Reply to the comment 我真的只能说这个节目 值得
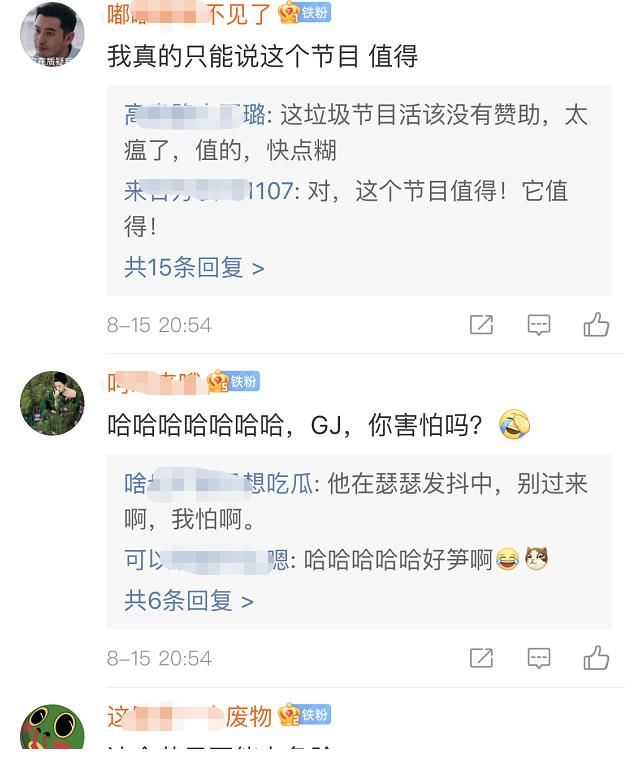 click(x=539, y=325)
